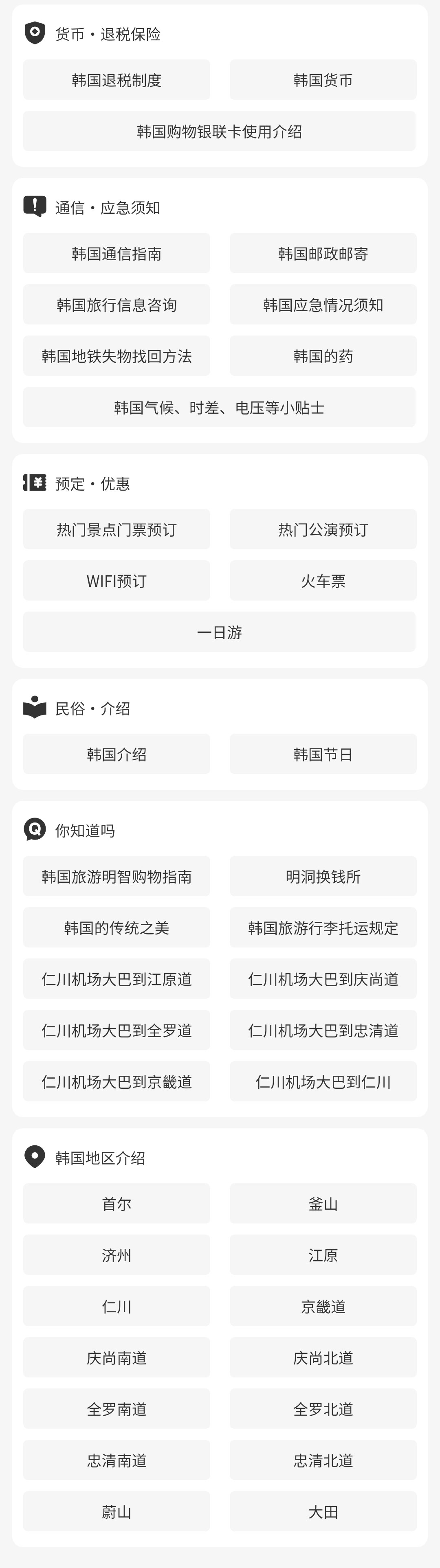Image resolution: width=440 pixels, height=1568 pixels.
Task: Tap the 韩国货币 button
Action: pyautogui.click(x=323, y=80)
